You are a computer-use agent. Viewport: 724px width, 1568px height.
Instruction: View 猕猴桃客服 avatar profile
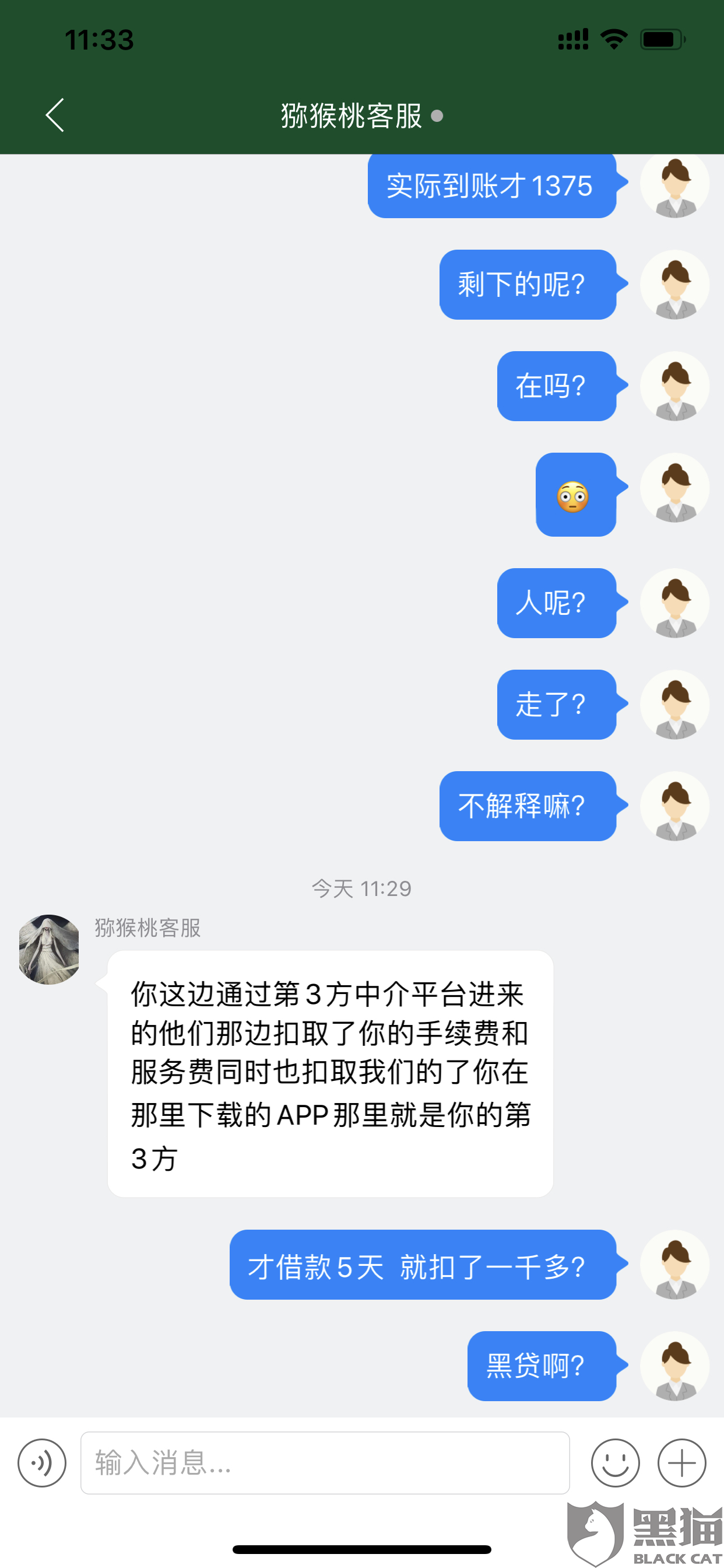(50, 949)
